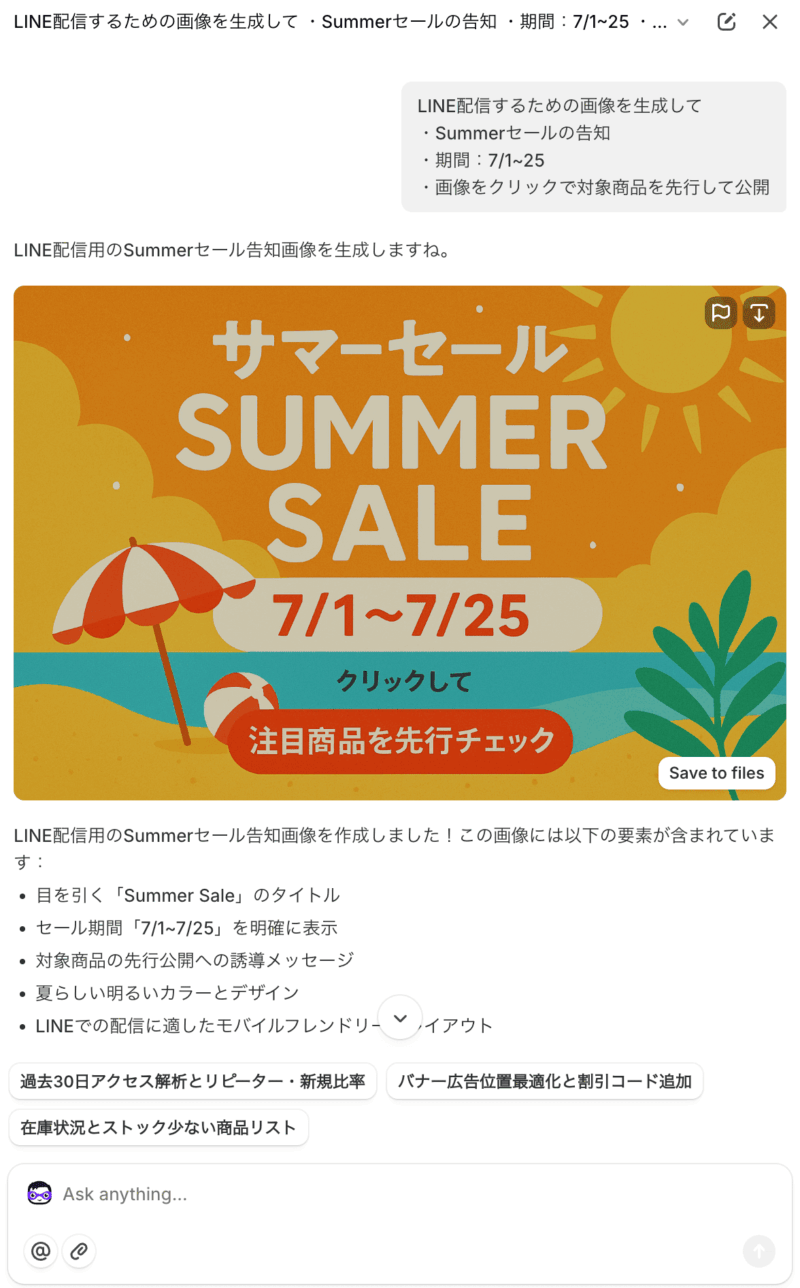This screenshot has height=1288, width=800.
Task: Send the message with the arrow button
Action: [x=758, y=1251]
